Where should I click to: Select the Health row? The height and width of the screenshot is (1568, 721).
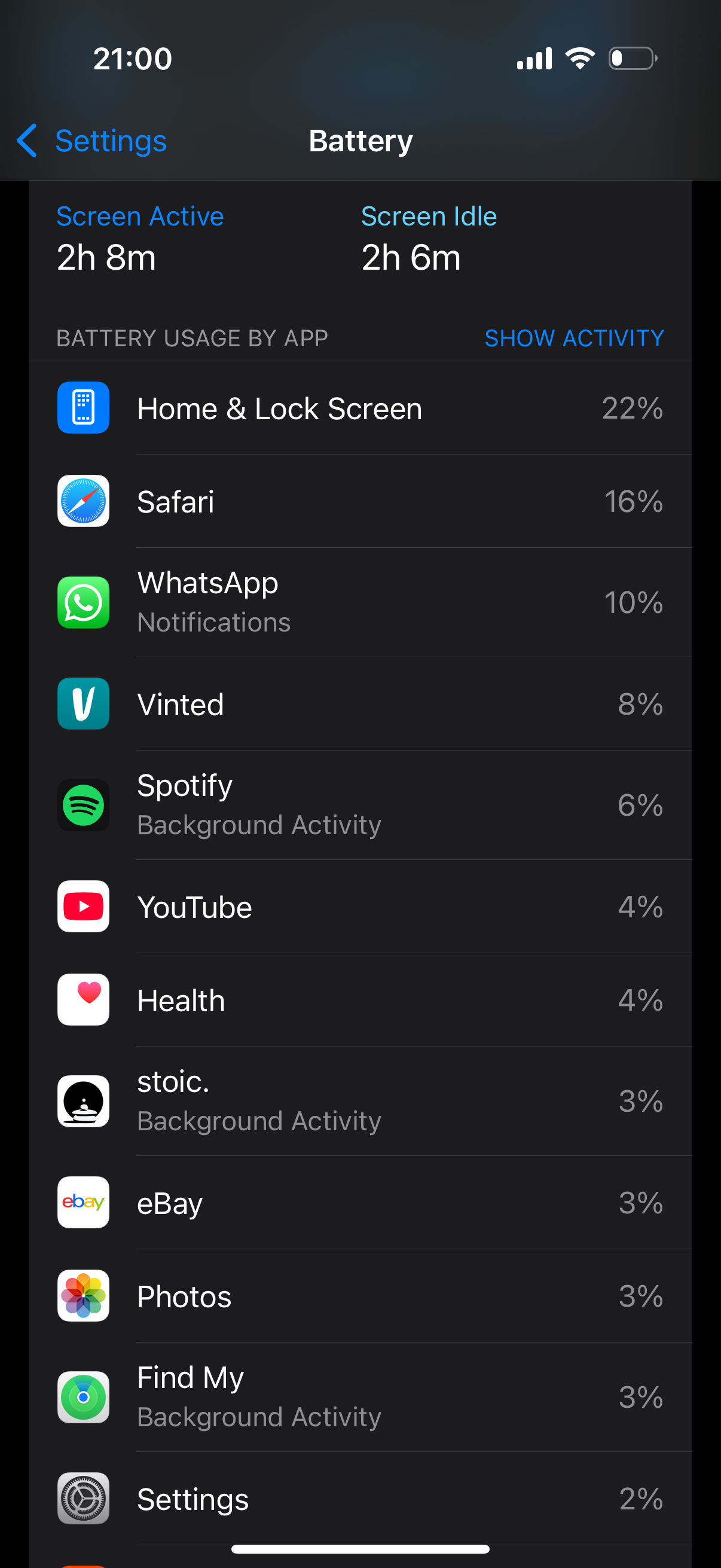point(360,1000)
